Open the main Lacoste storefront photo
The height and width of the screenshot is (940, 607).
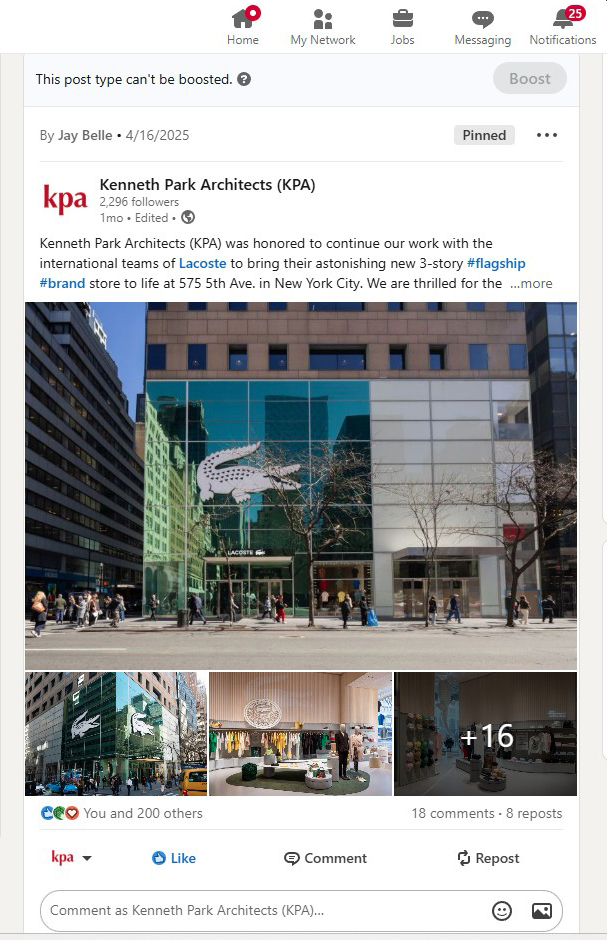[x=301, y=485]
